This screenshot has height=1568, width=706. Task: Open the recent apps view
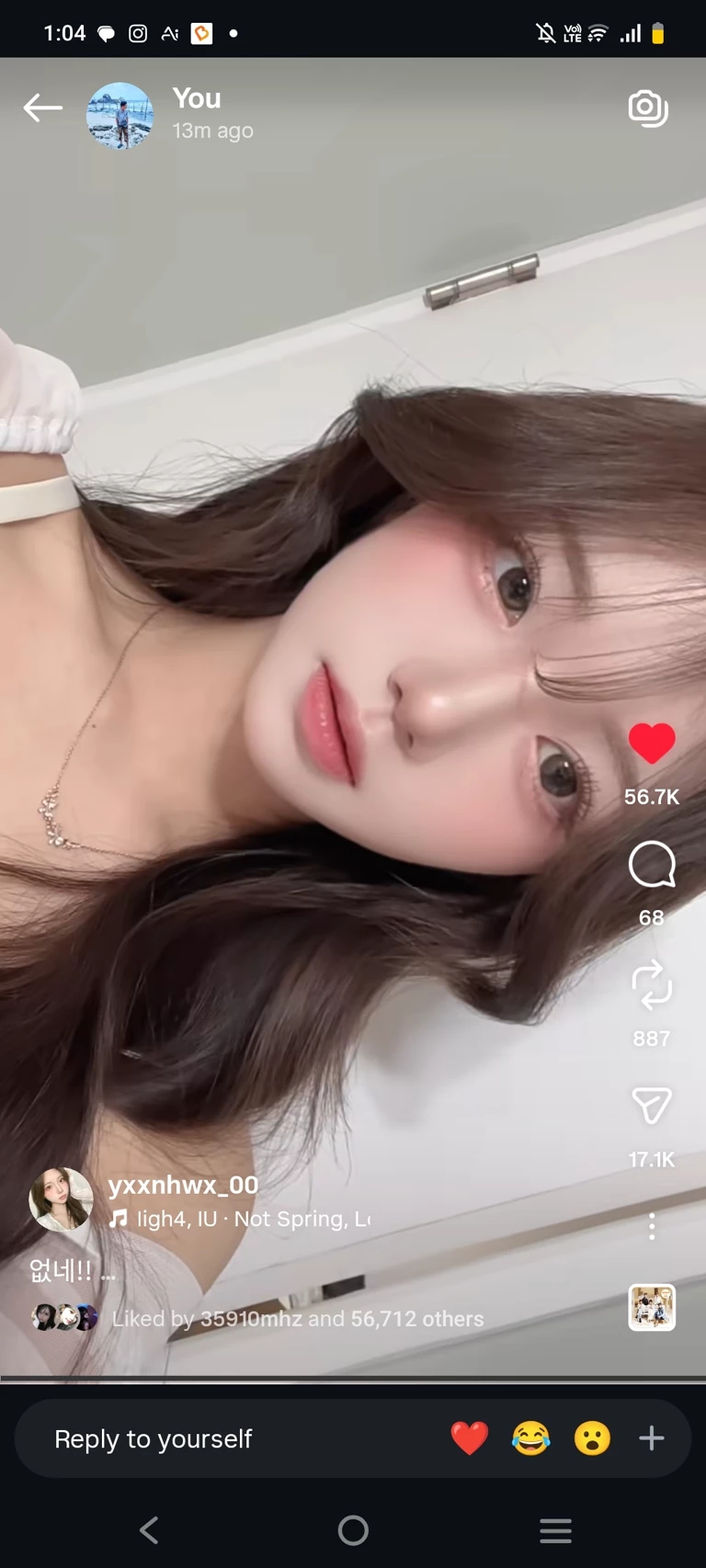coord(555,1530)
